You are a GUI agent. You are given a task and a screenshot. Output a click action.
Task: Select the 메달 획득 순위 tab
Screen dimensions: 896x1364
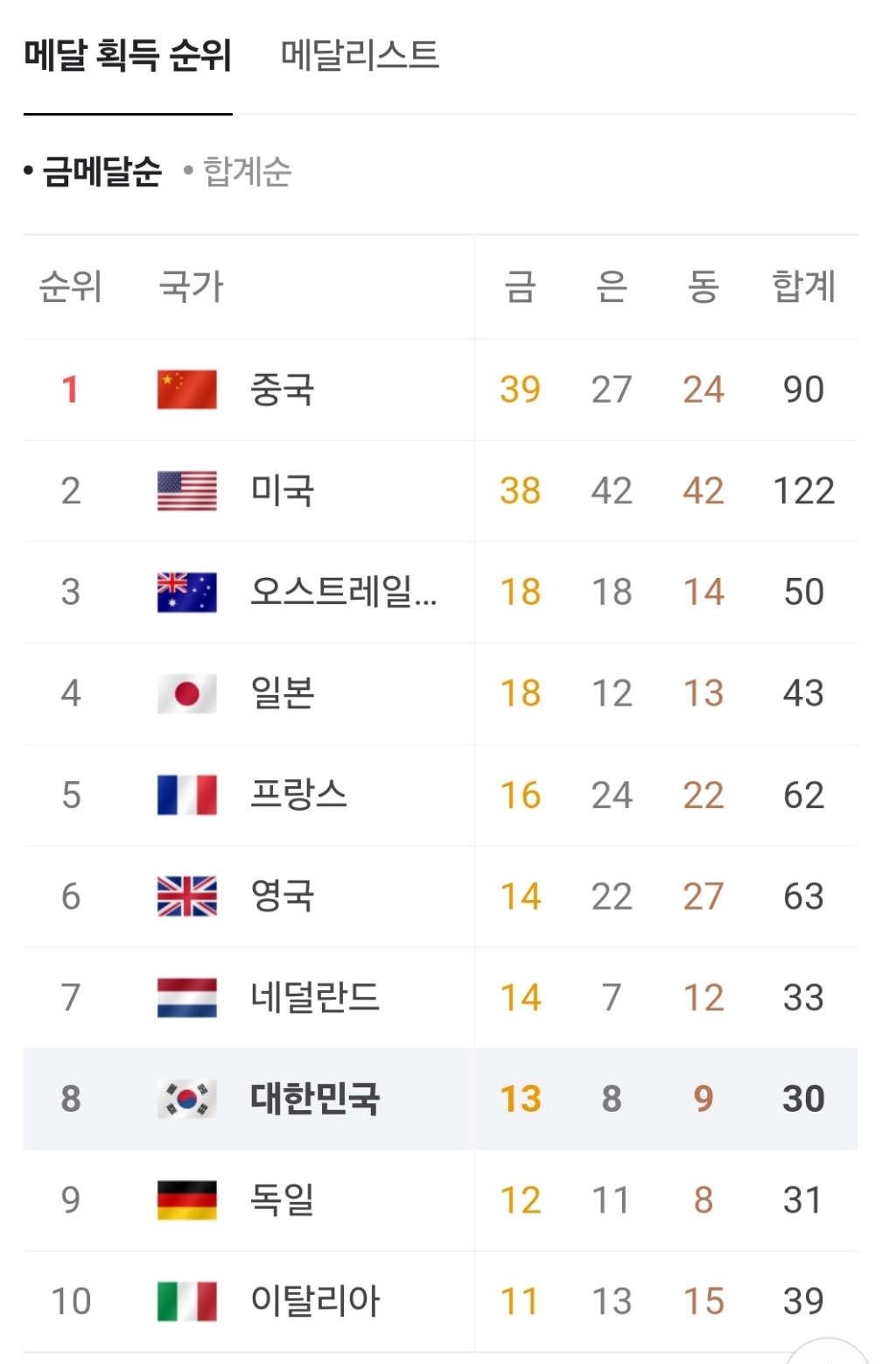(128, 55)
